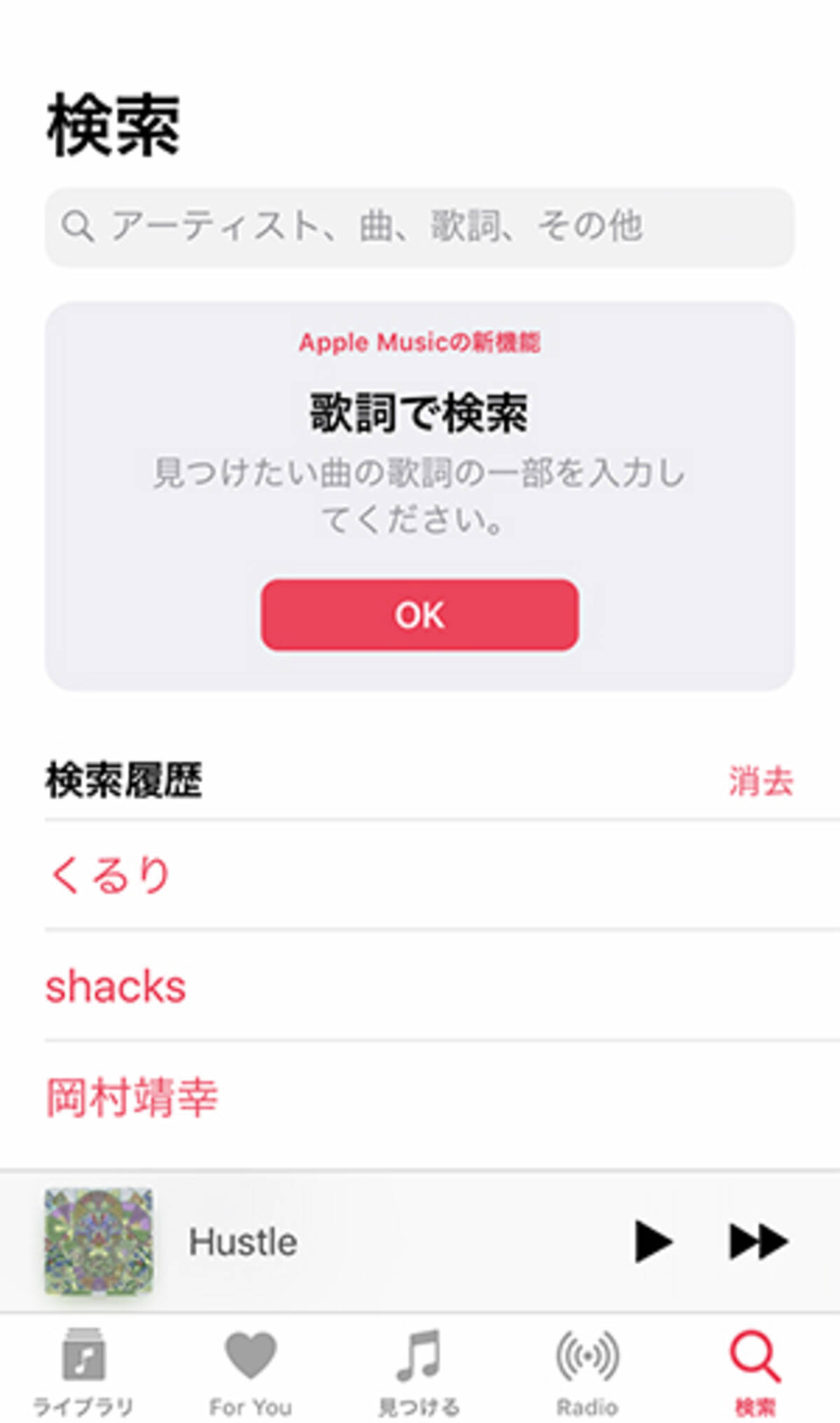Switch to the 見つける tab
Screen dimensions: 840x1423
(x=419, y=1369)
